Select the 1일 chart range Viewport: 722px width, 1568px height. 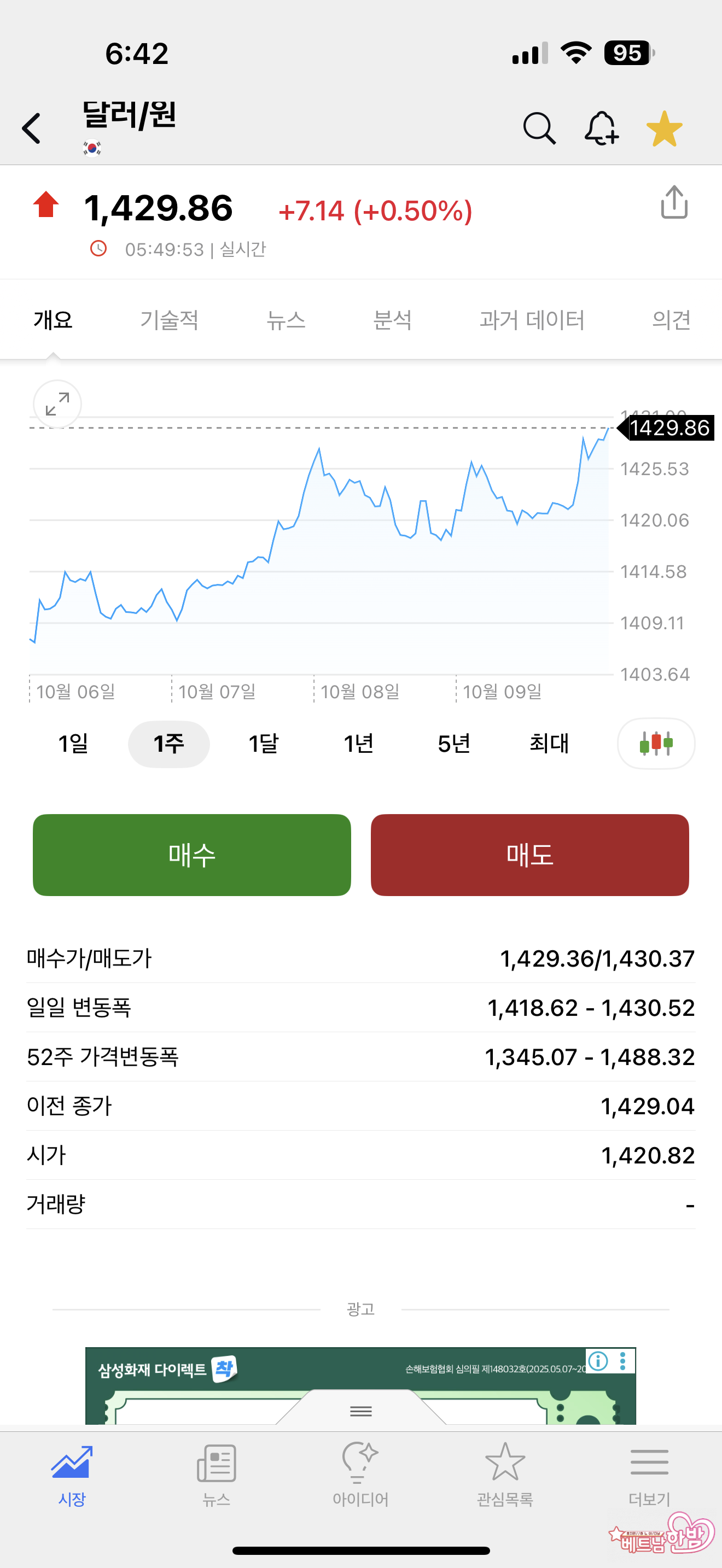click(x=73, y=744)
